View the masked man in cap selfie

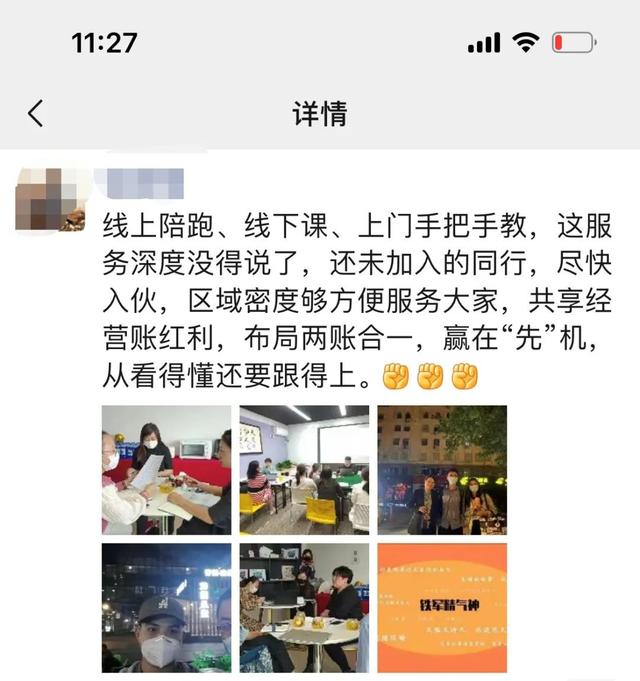166,607
